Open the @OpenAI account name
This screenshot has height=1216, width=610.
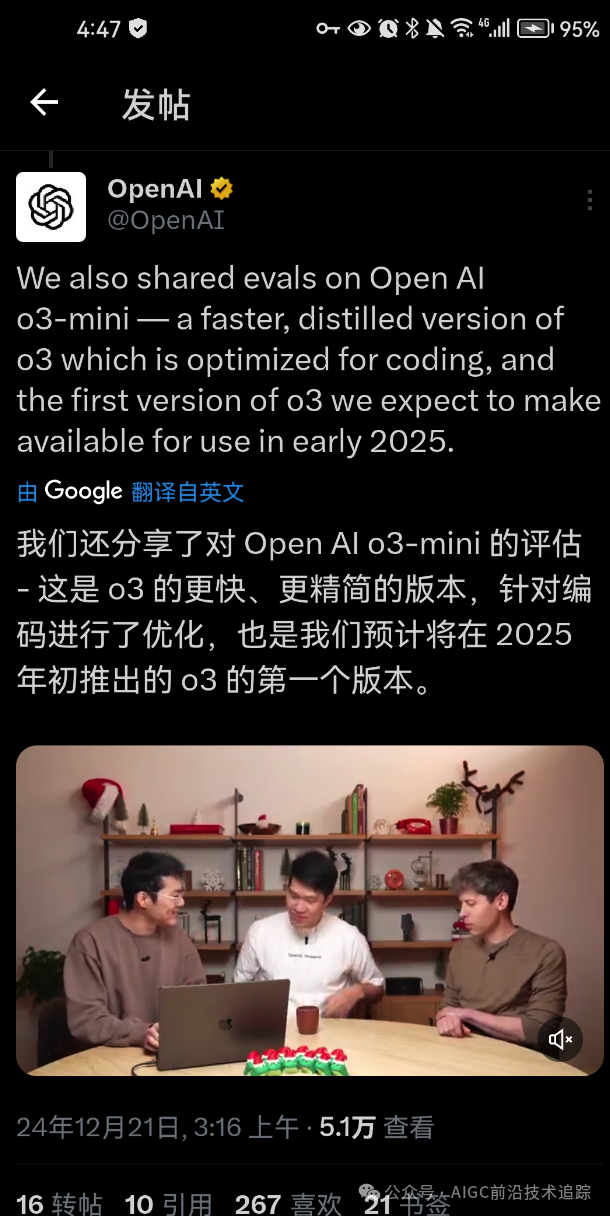pyautogui.click(x=166, y=220)
